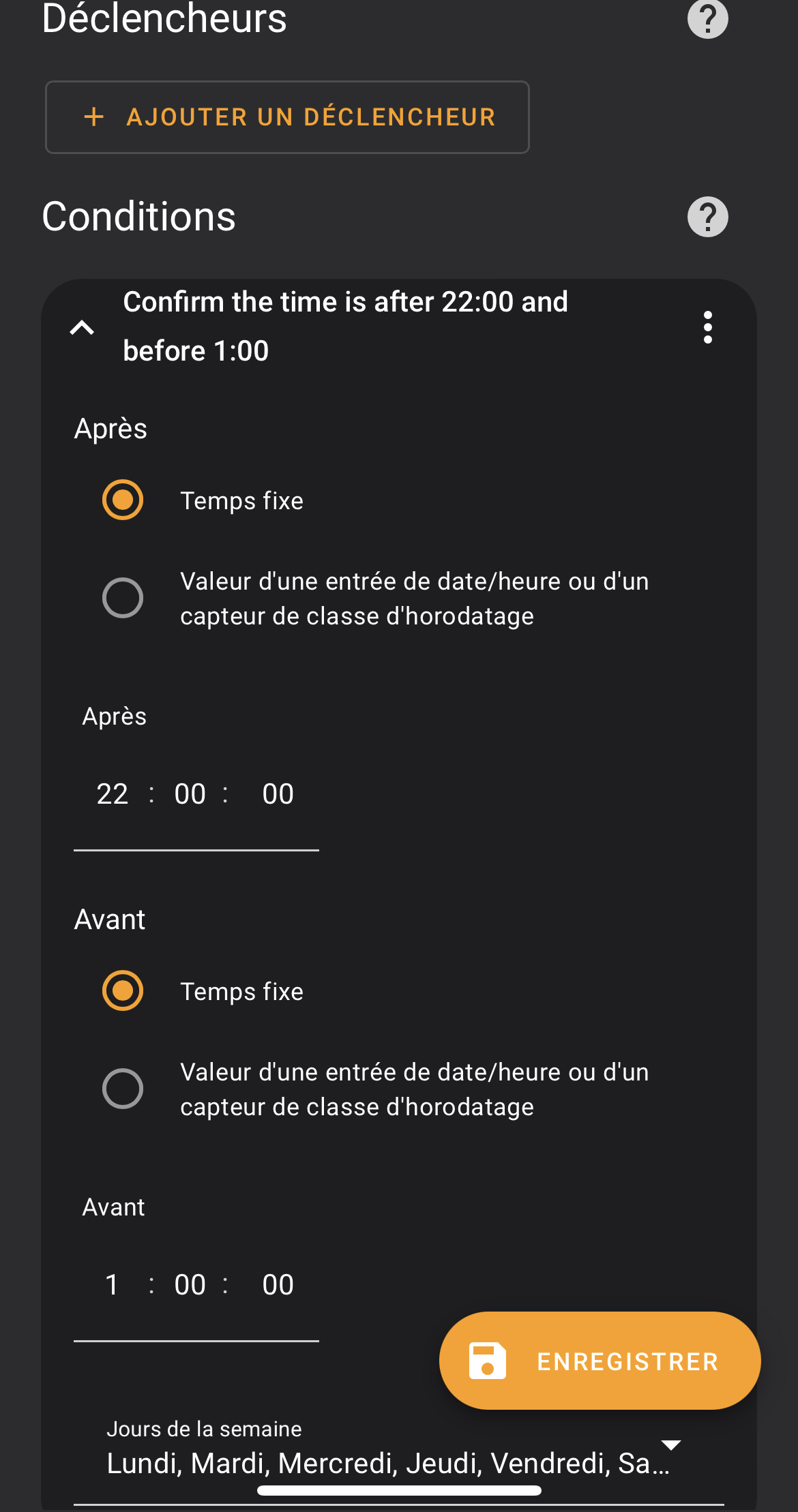798x1512 pixels.
Task: Edit the Avant seconds field
Action: [278, 1285]
